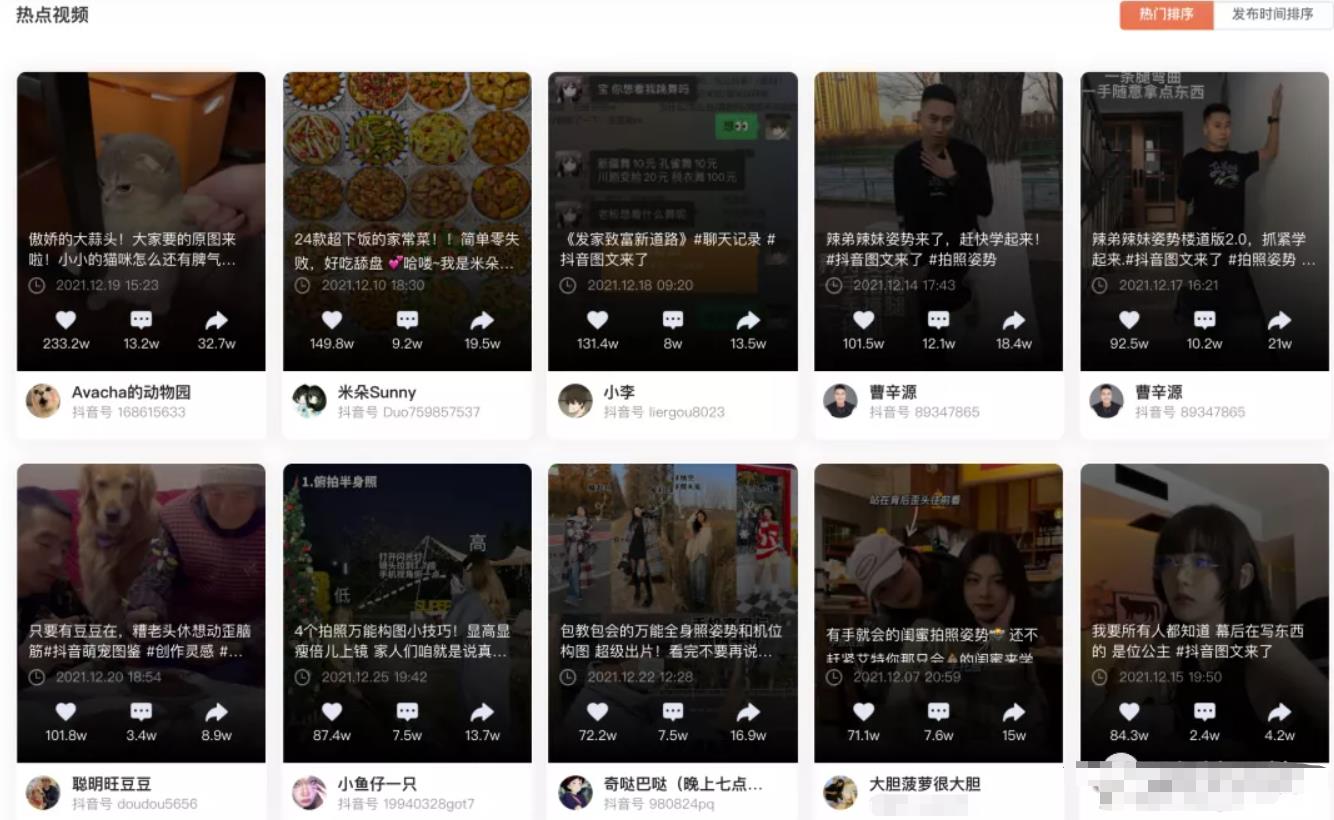Open the 24款超下饭的家常菜 video card
The width and height of the screenshot is (1334, 820).
407,180
